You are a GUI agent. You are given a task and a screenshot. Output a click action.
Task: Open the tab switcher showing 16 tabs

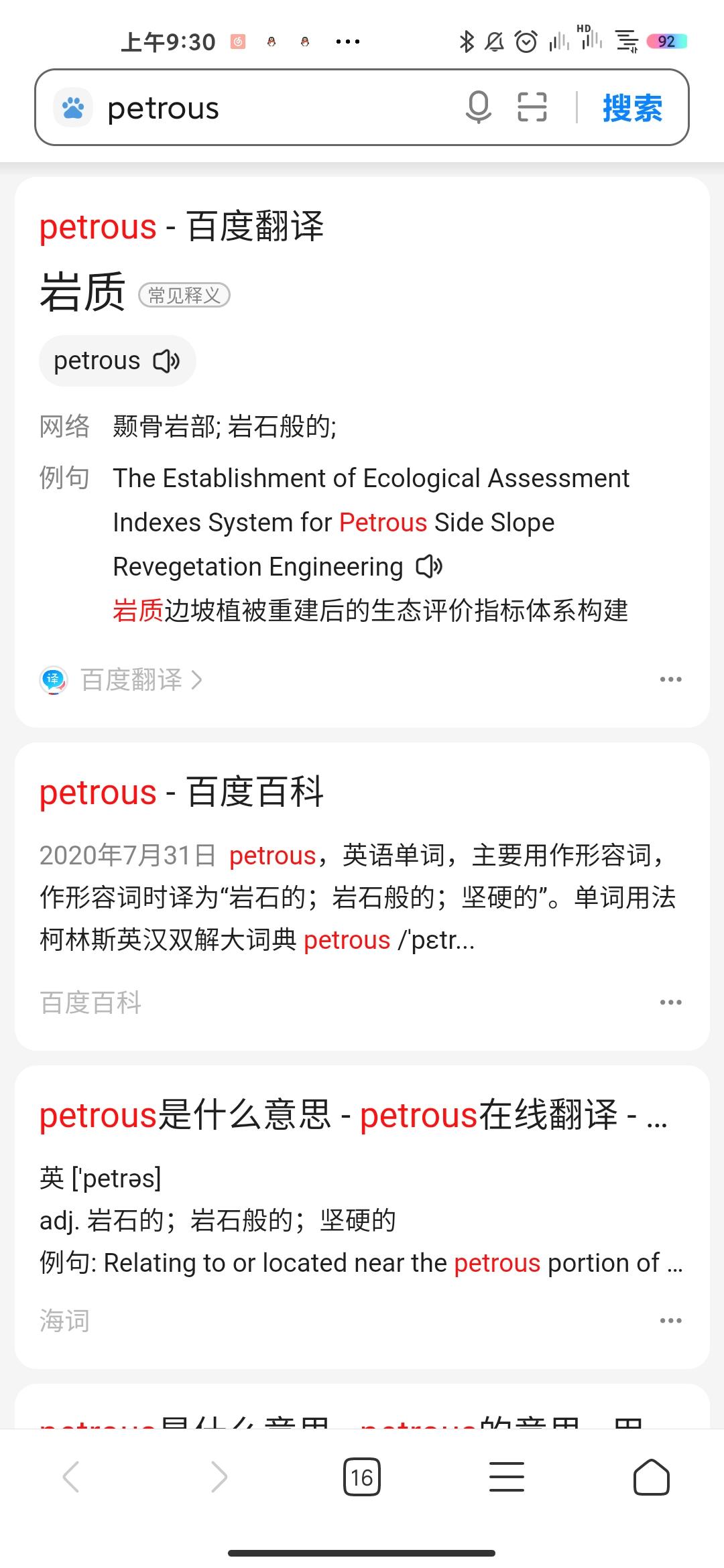[x=362, y=1477]
